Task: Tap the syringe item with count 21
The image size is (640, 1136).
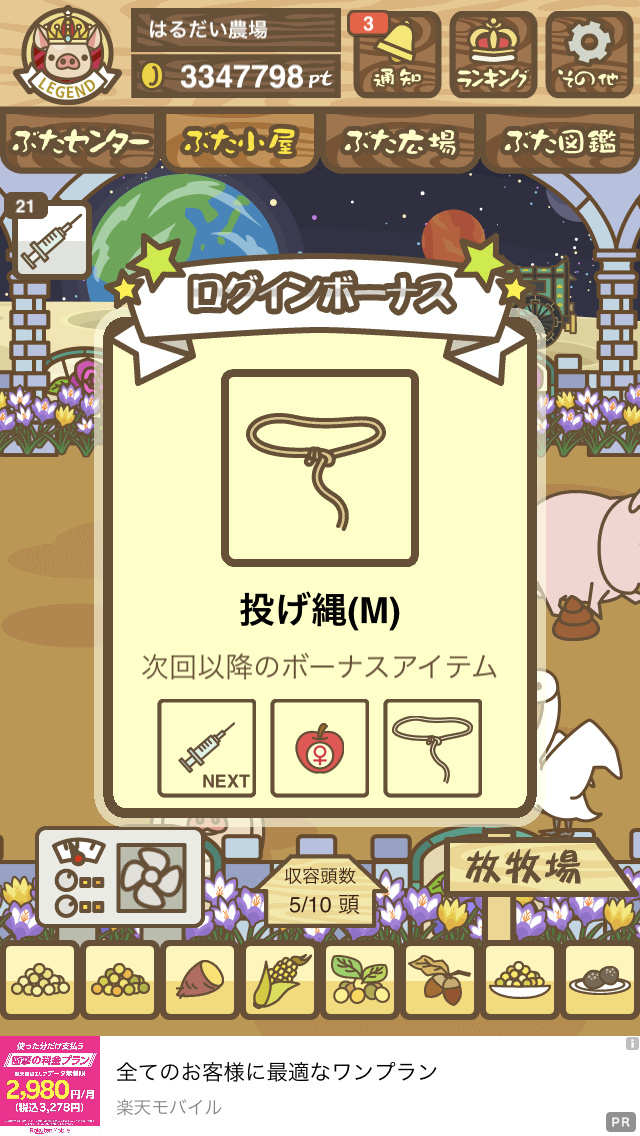Action: point(50,239)
